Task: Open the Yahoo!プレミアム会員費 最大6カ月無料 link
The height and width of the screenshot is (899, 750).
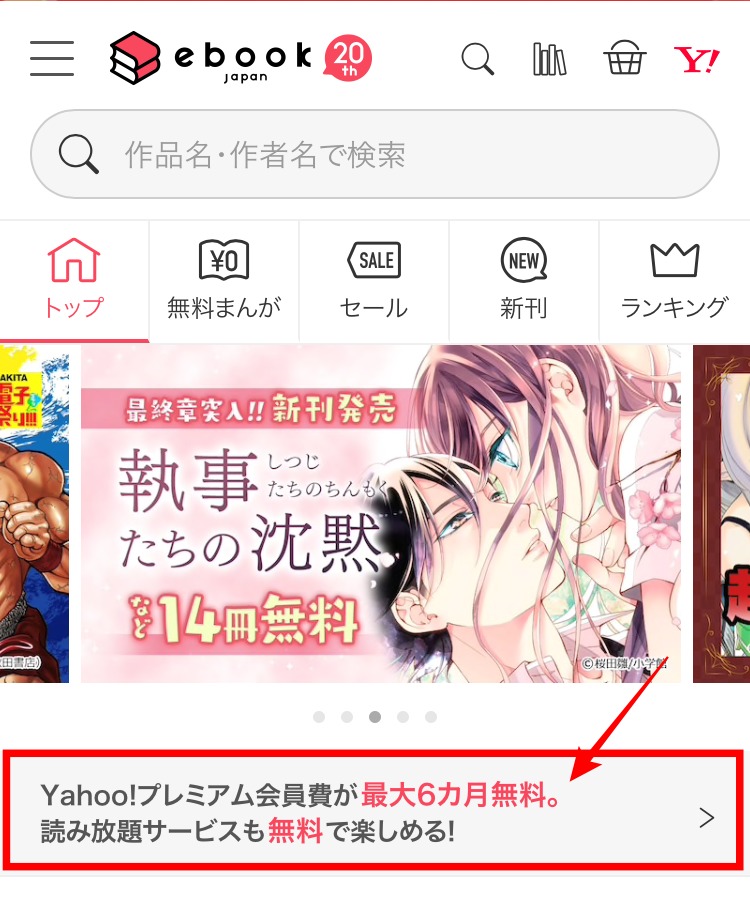Action: 374,811
